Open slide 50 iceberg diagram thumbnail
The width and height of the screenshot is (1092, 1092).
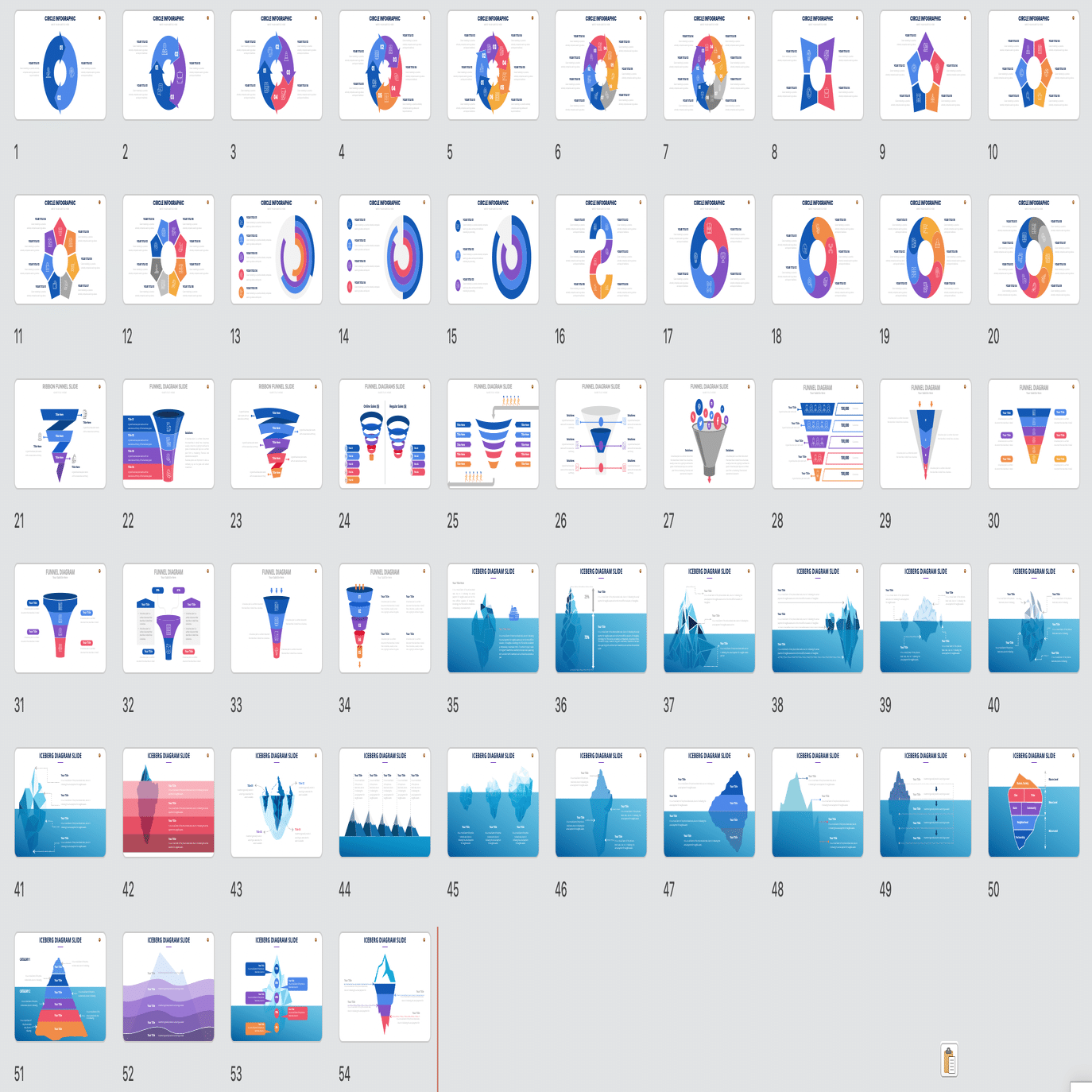click(1033, 803)
